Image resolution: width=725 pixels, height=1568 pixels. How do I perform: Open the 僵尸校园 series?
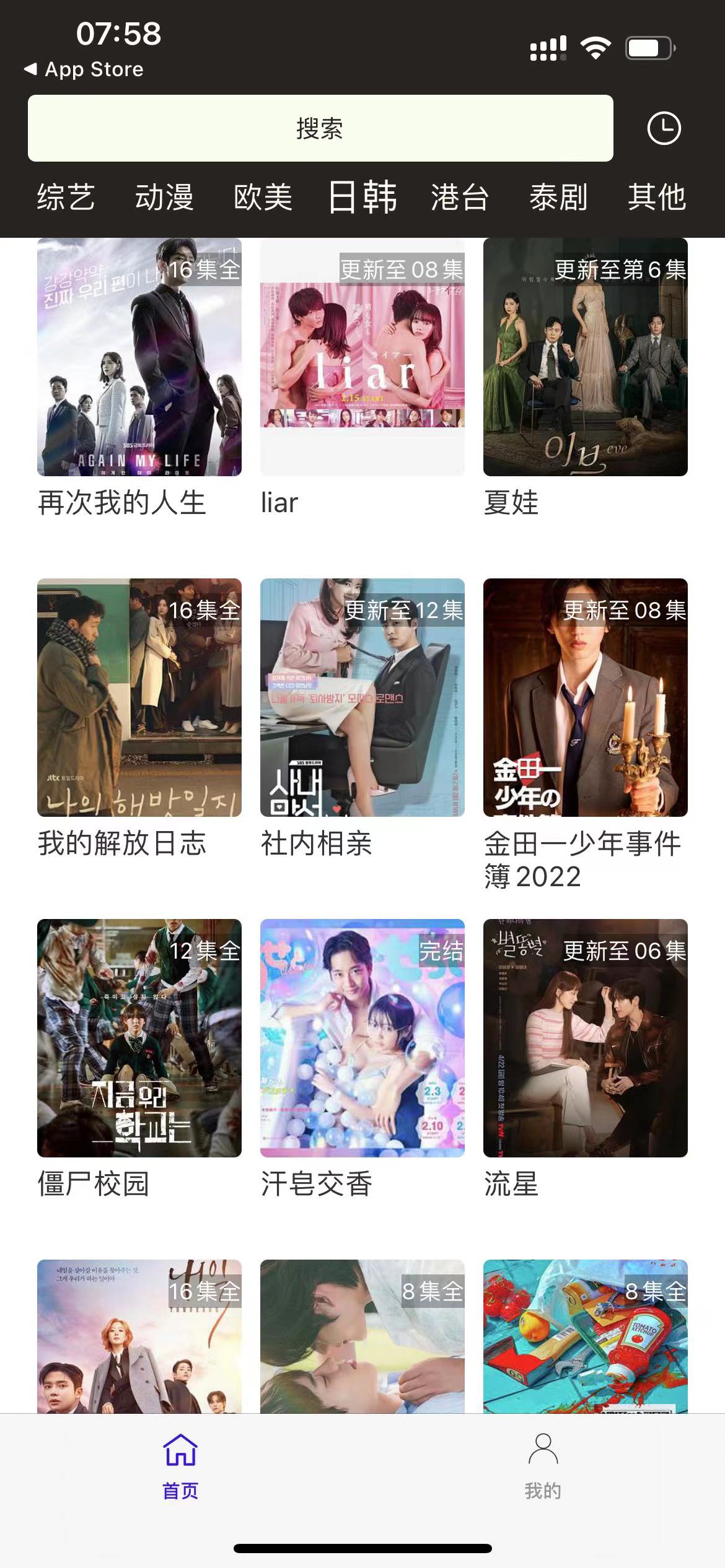(x=139, y=1039)
